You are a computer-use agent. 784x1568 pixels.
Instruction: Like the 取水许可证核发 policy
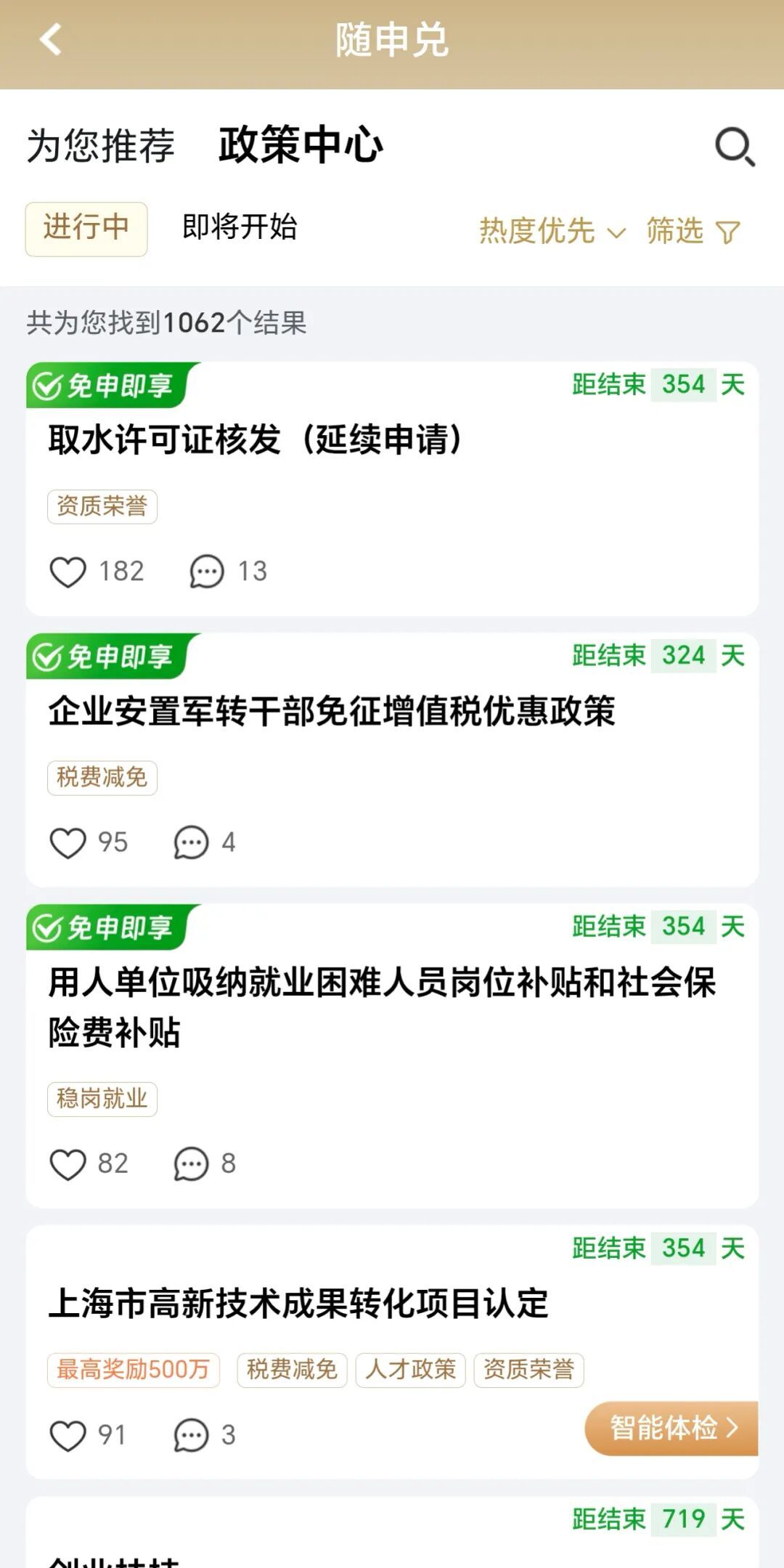(68, 572)
